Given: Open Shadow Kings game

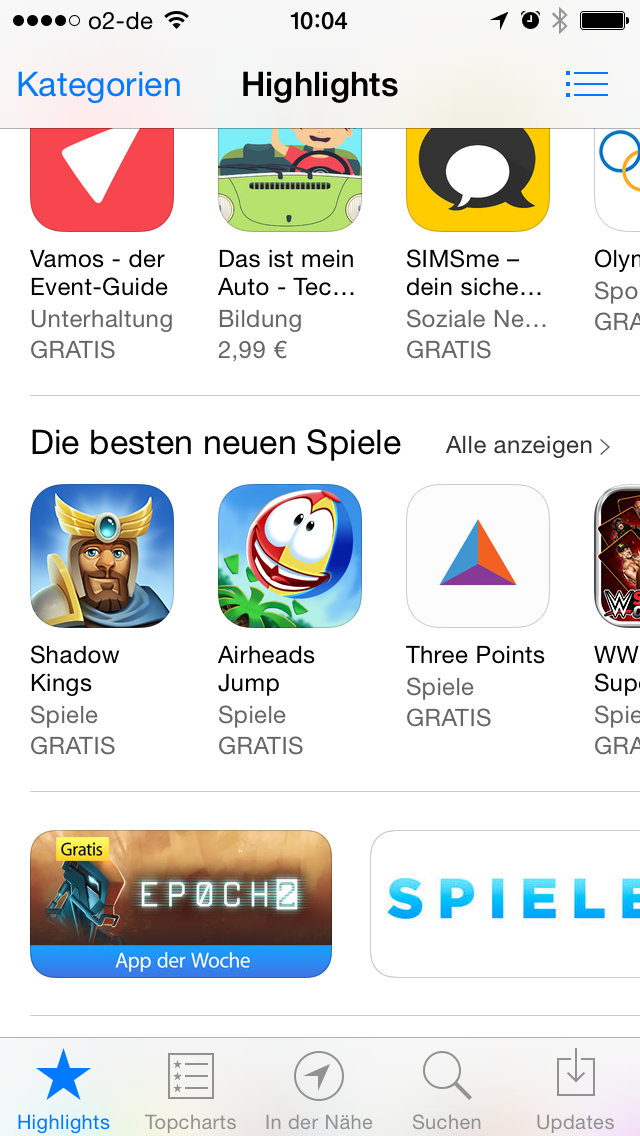Looking at the screenshot, I should point(102,556).
